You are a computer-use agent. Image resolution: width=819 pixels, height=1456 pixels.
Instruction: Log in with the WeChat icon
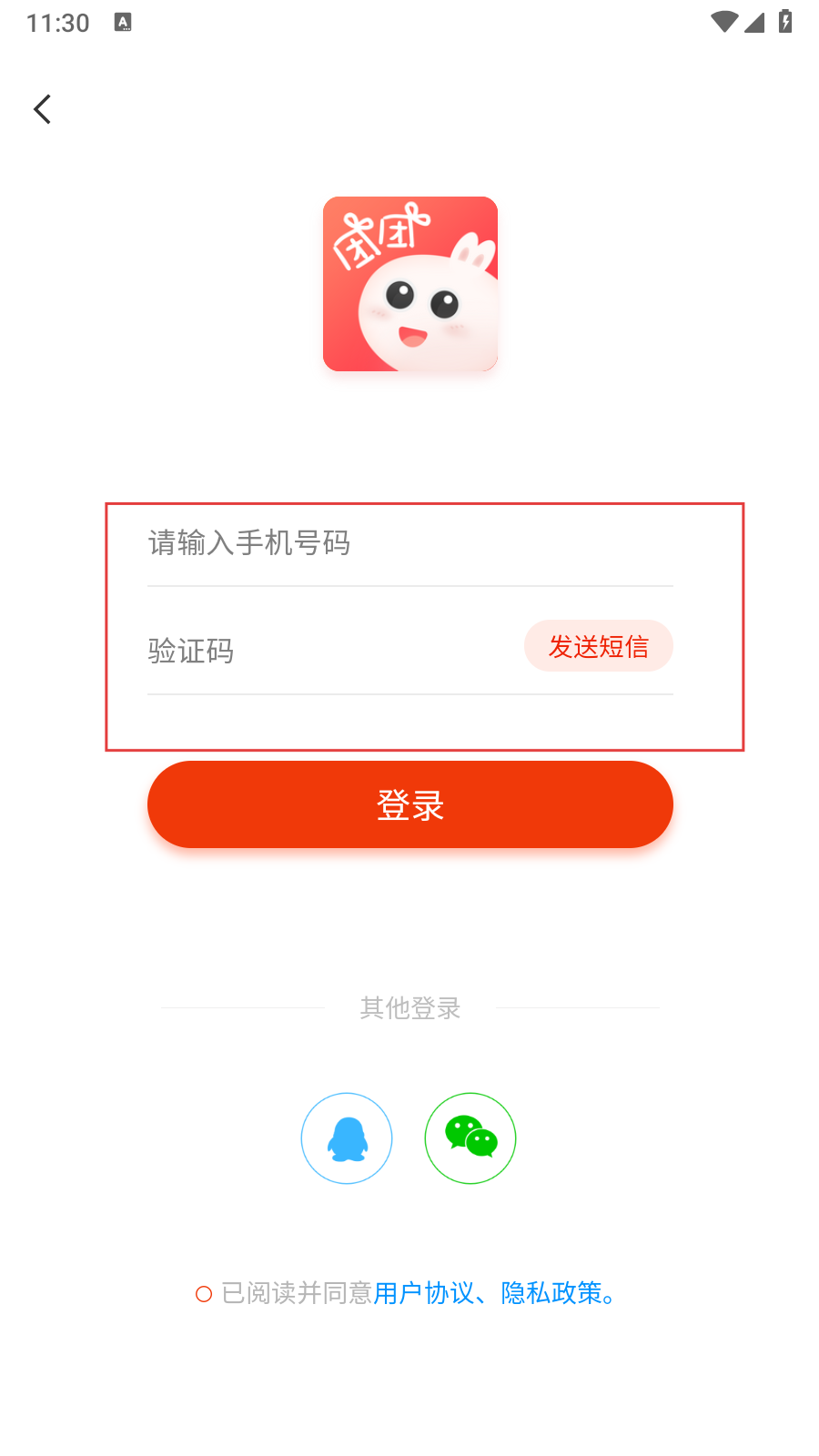pos(470,1138)
